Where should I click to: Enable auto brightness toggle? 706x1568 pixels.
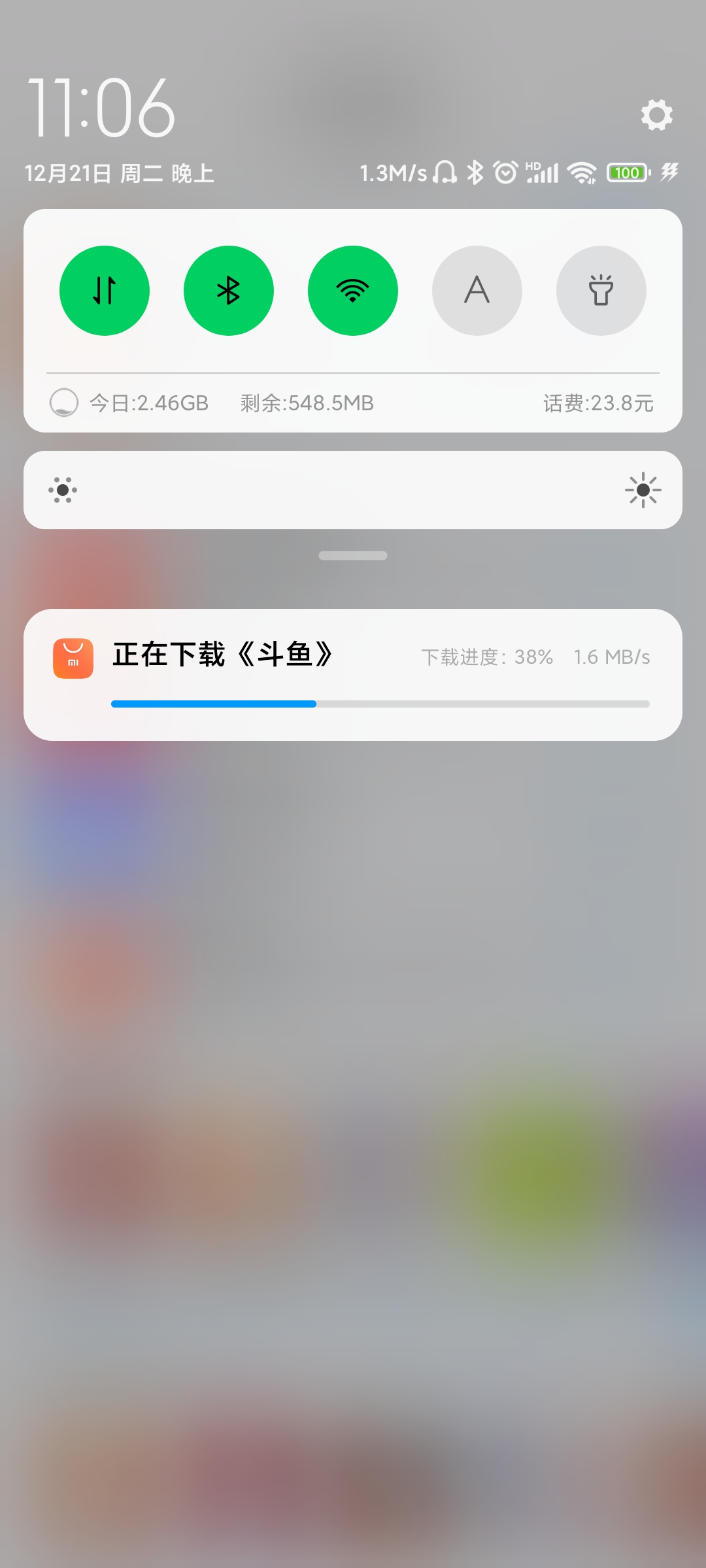tap(477, 291)
